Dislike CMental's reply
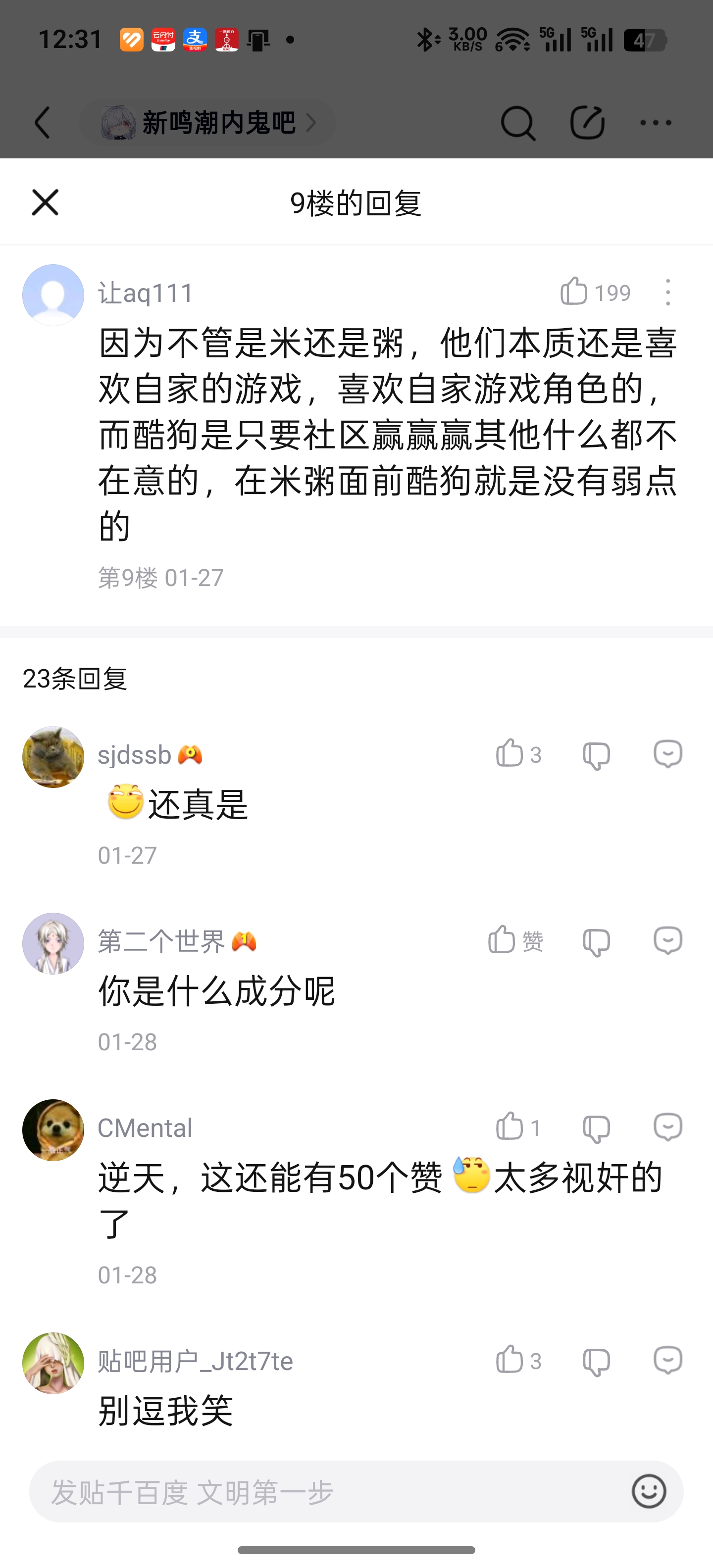 click(596, 1128)
